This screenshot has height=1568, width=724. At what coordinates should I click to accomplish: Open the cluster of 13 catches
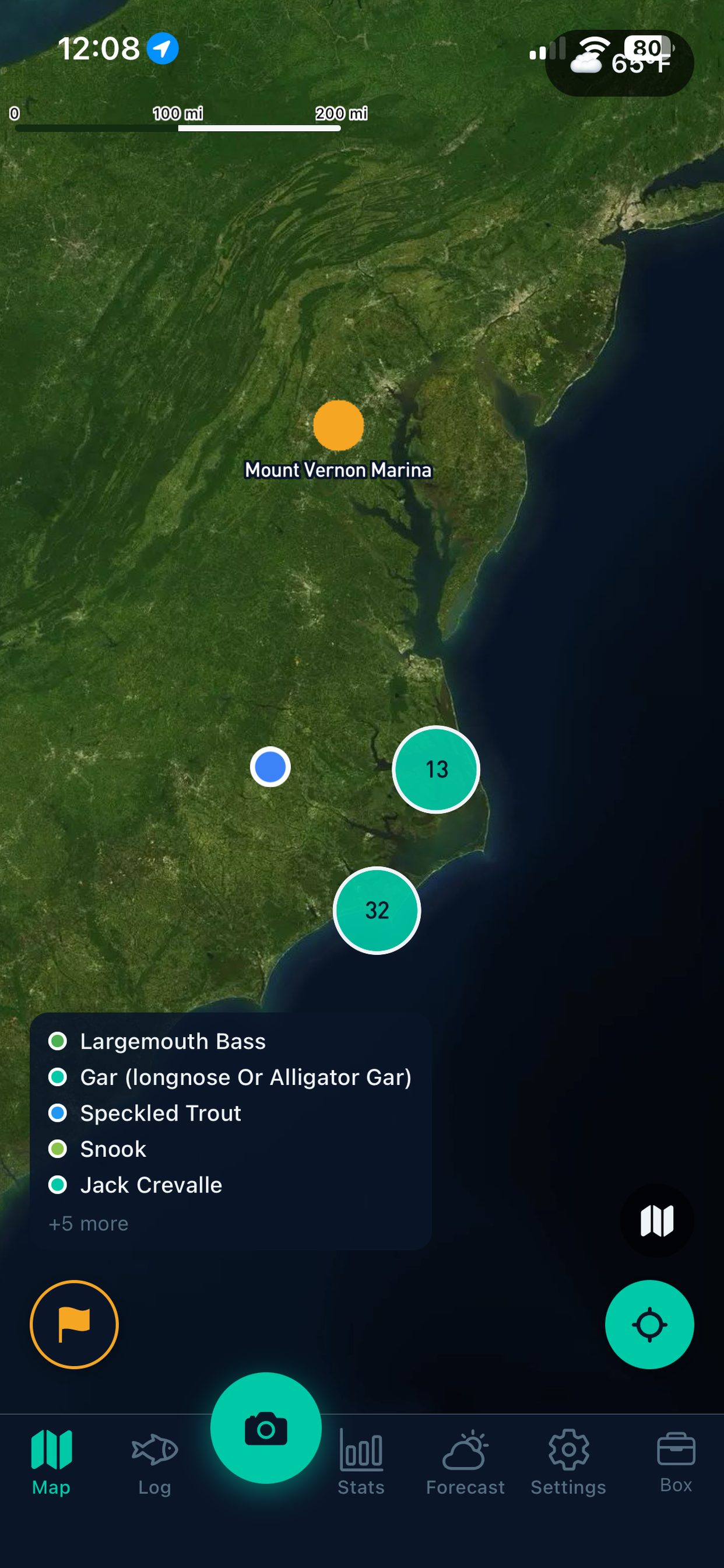(435, 769)
